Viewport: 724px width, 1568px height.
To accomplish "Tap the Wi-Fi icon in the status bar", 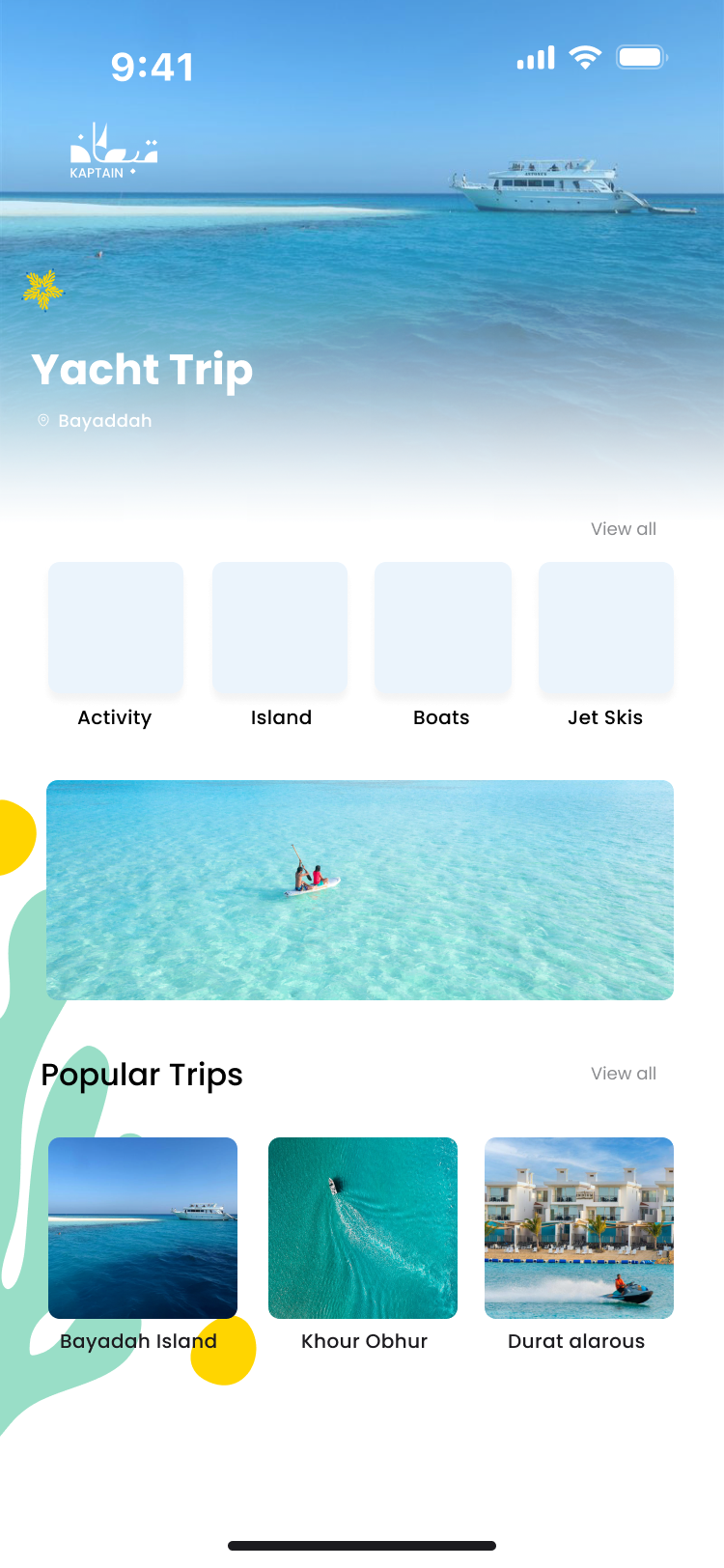I will click(x=587, y=56).
